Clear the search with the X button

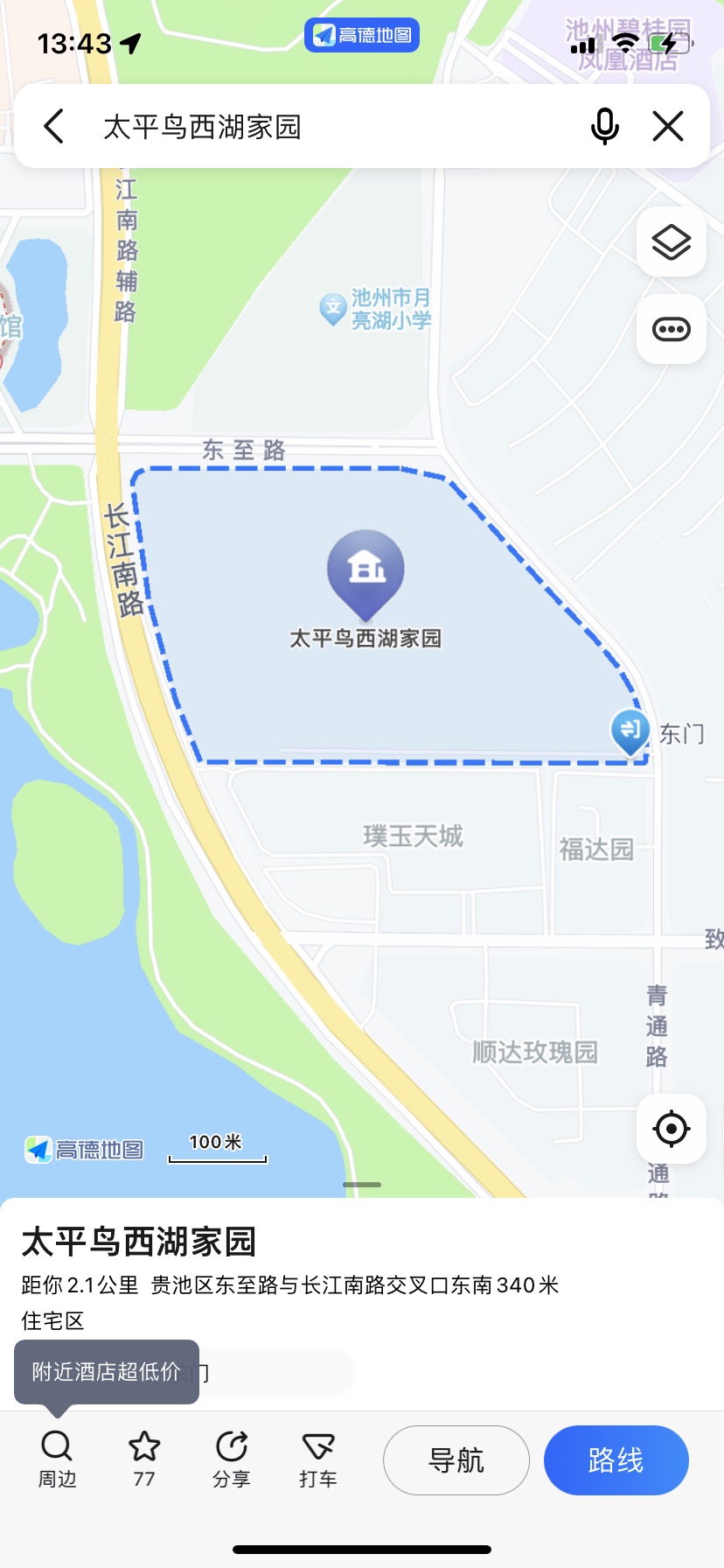click(668, 126)
